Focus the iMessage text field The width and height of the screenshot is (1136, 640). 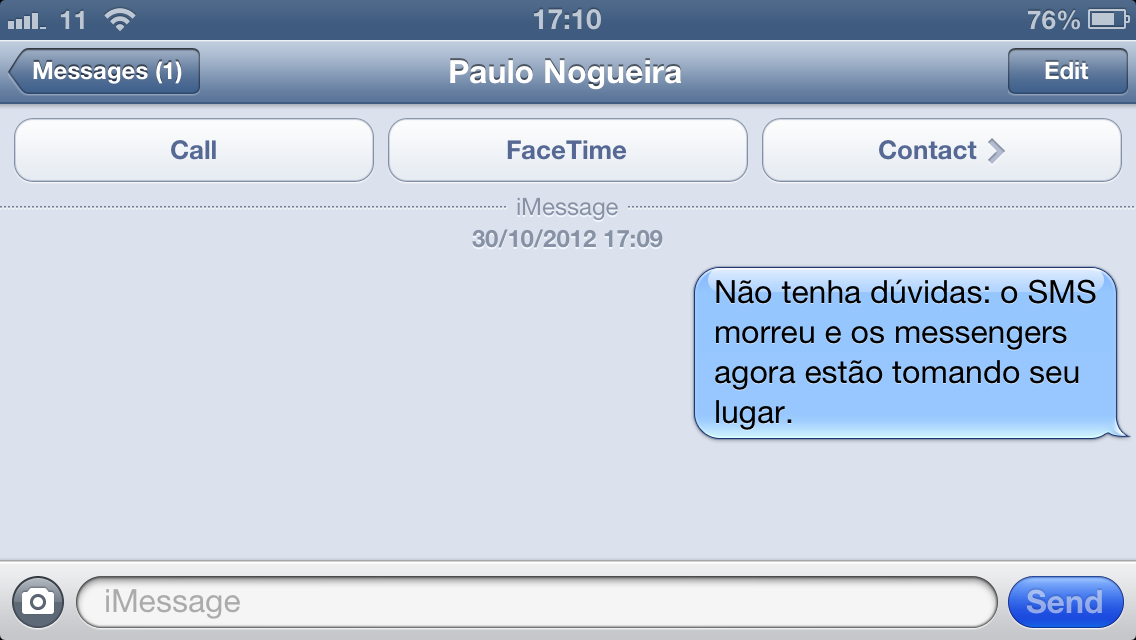click(x=536, y=602)
